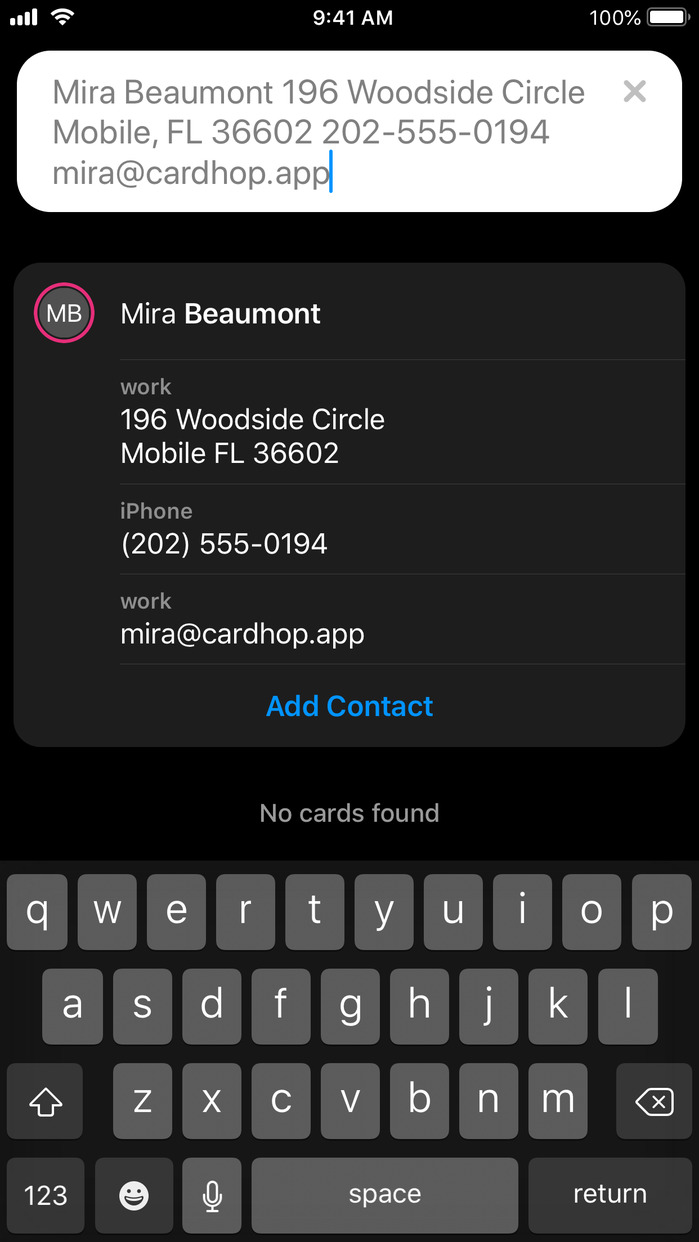This screenshot has height=1242, width=699.
Task: Toggle the shift key
Action: point(45,1102)
